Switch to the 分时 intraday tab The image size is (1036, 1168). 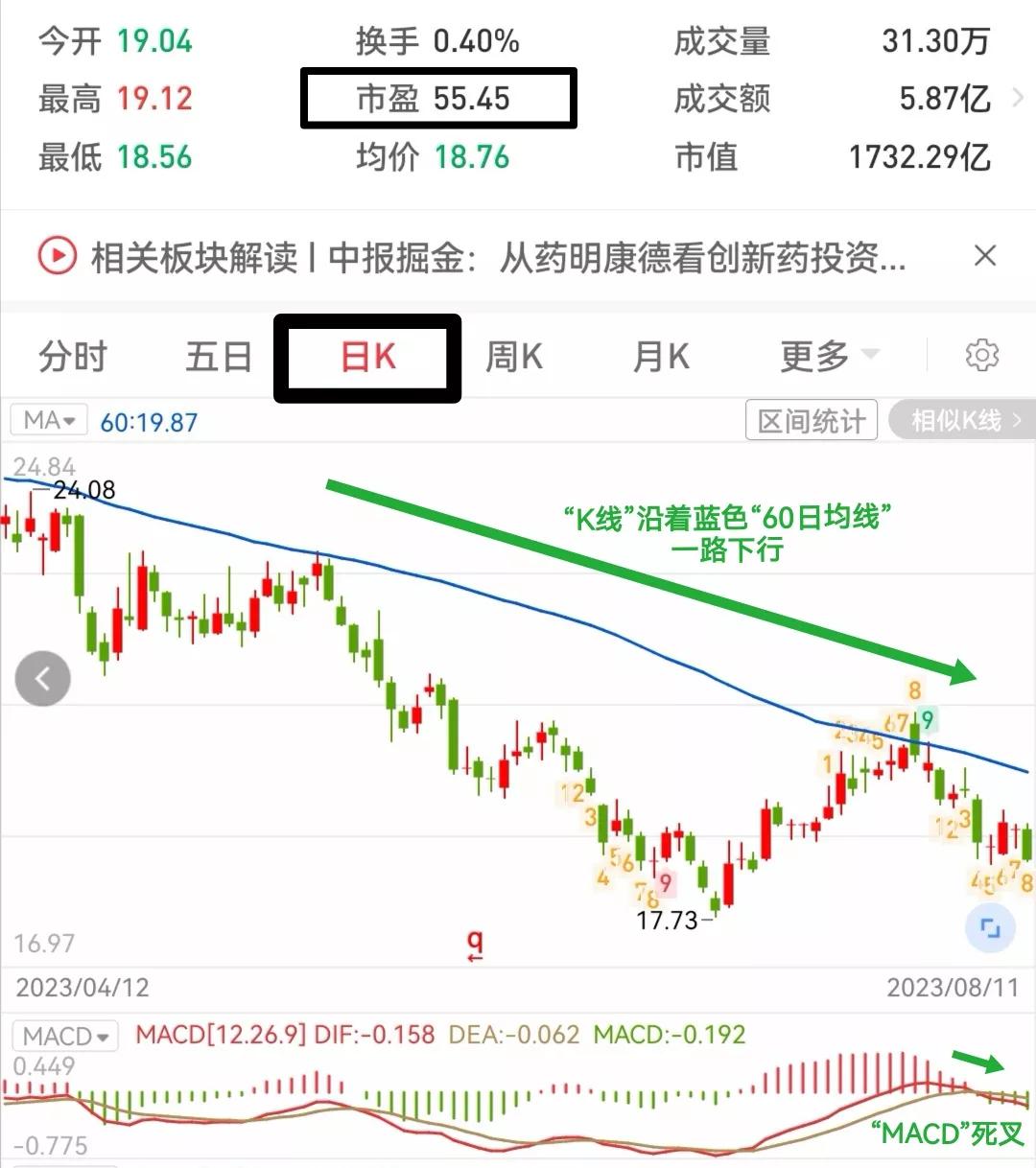(x=72, y=355)
